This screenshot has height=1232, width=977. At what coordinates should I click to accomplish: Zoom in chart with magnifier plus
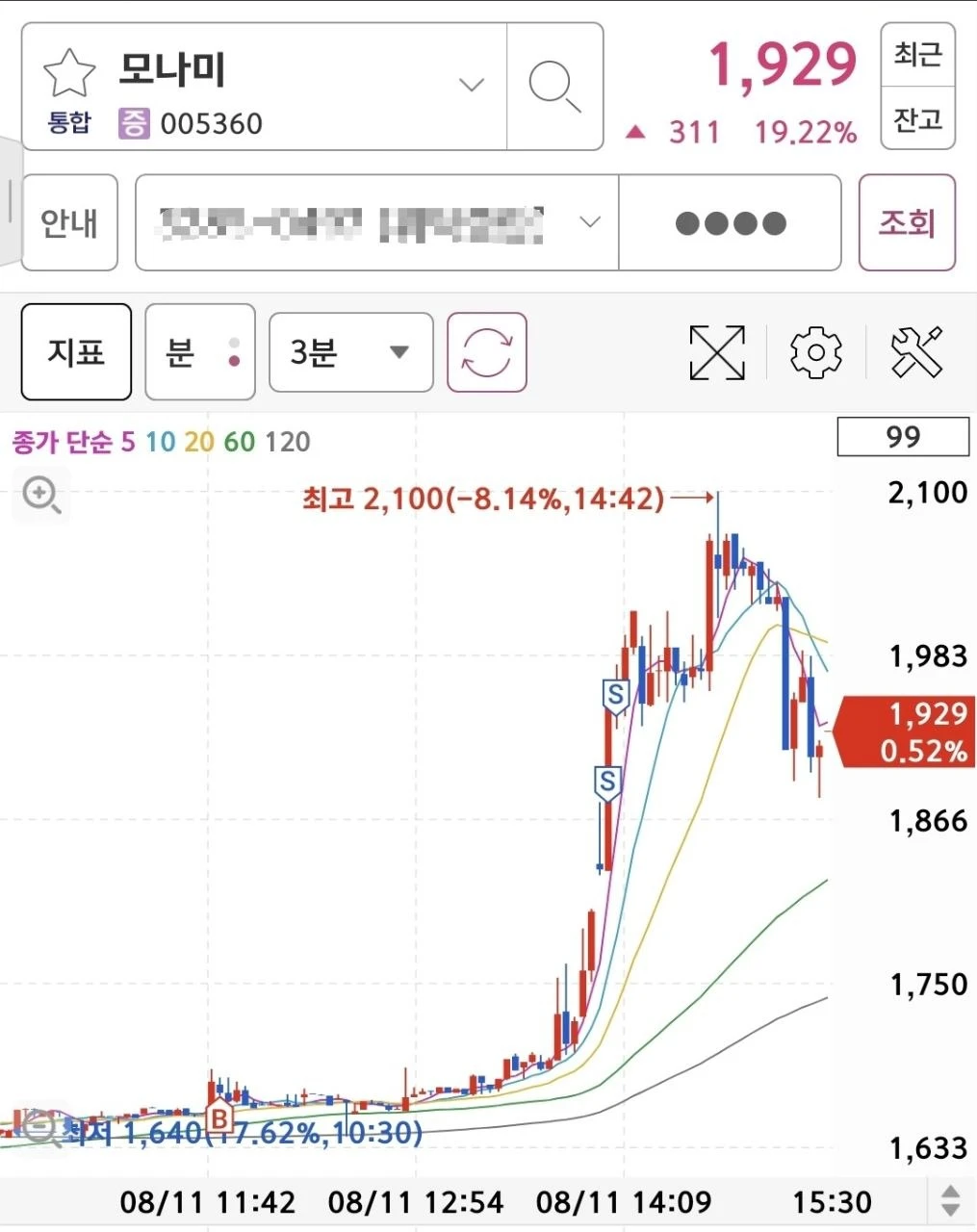click(x=41, y=496)
